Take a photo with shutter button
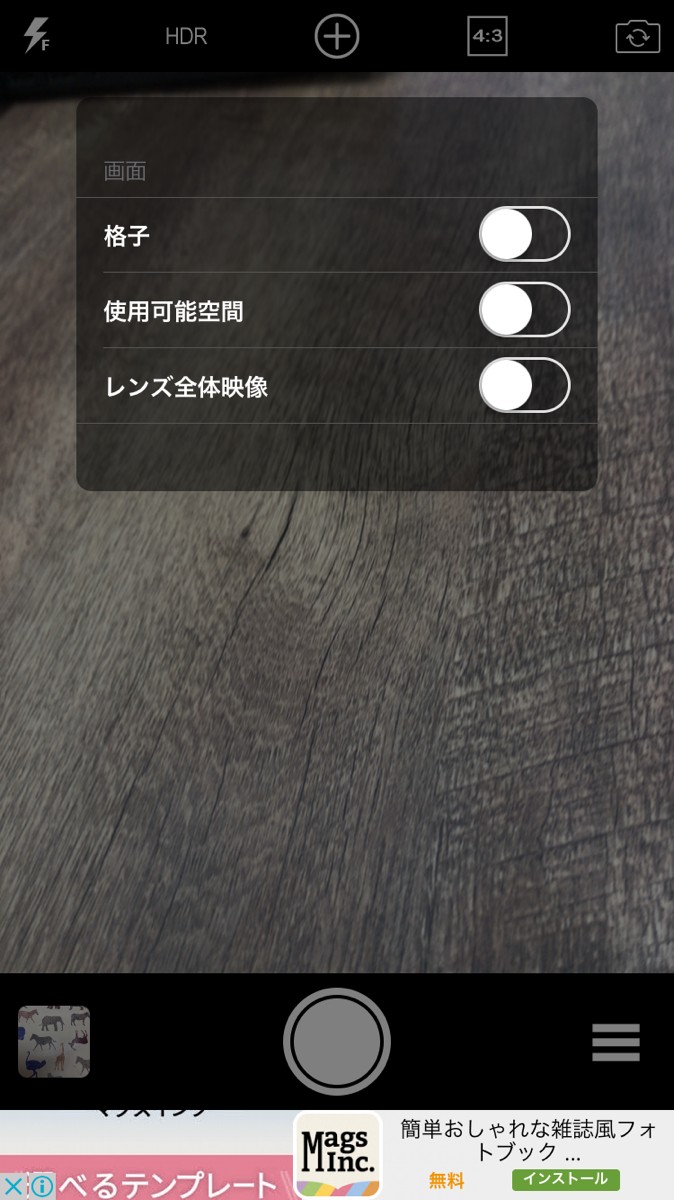674x1200 pixels. coord(337,1042)
